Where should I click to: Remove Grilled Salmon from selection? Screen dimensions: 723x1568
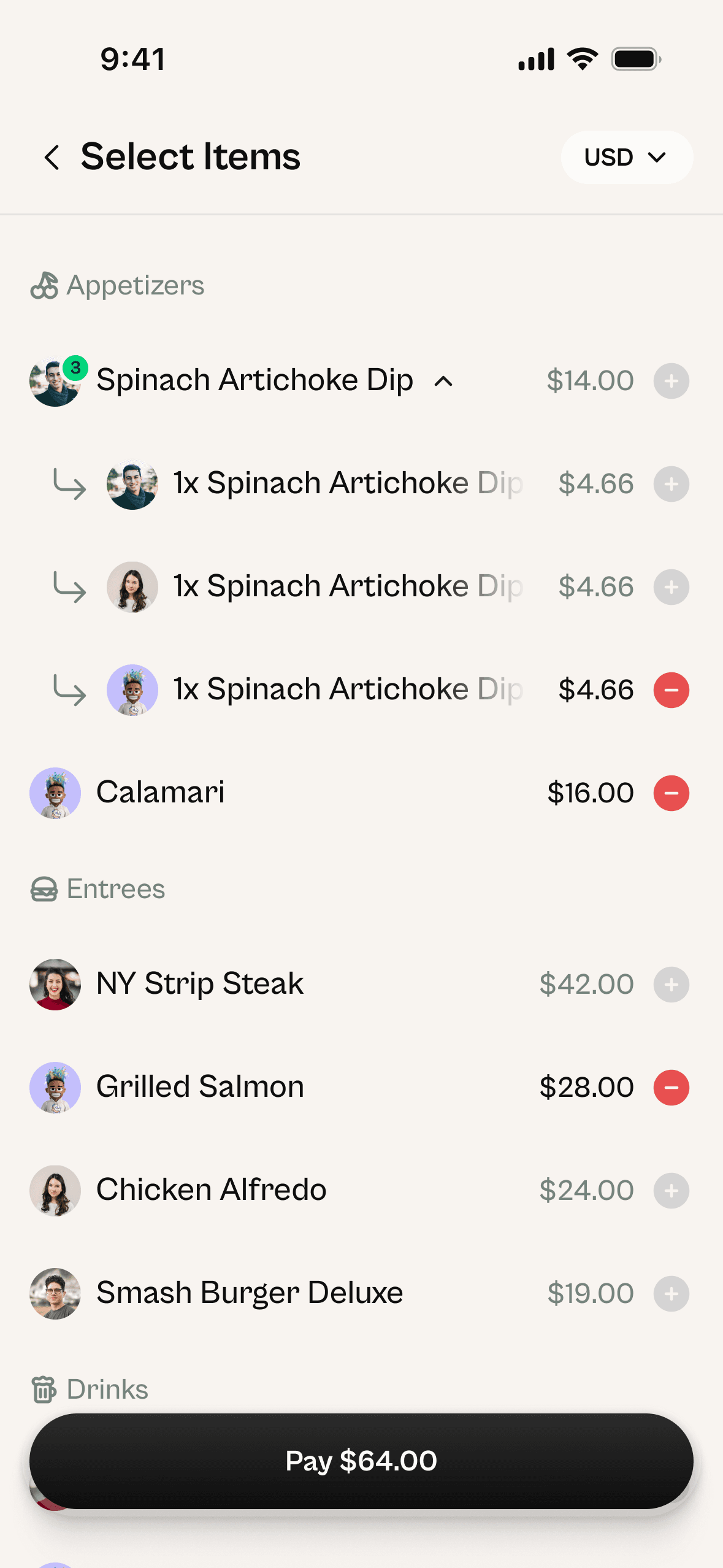tap(671, 1088)
